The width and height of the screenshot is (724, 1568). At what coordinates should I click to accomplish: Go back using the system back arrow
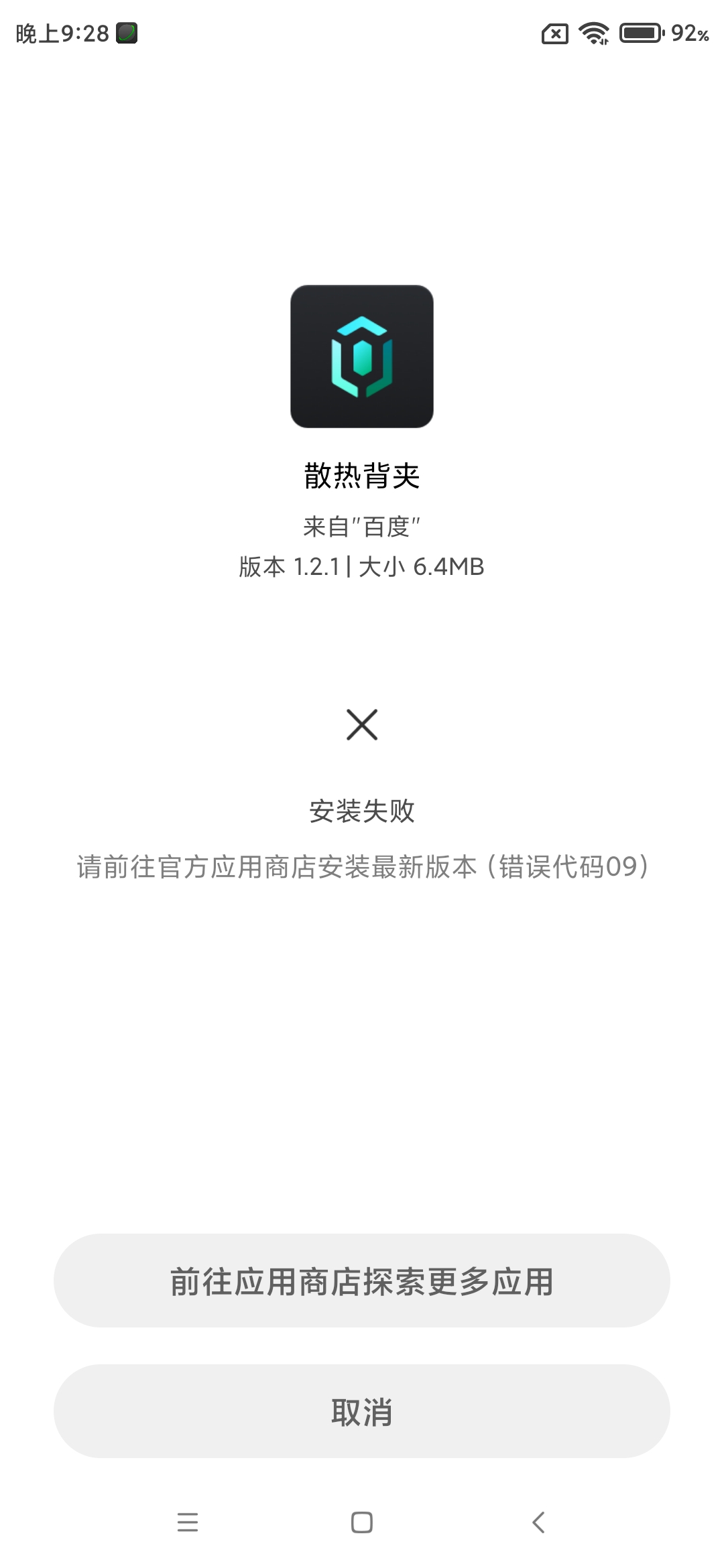pos(538,1522)
